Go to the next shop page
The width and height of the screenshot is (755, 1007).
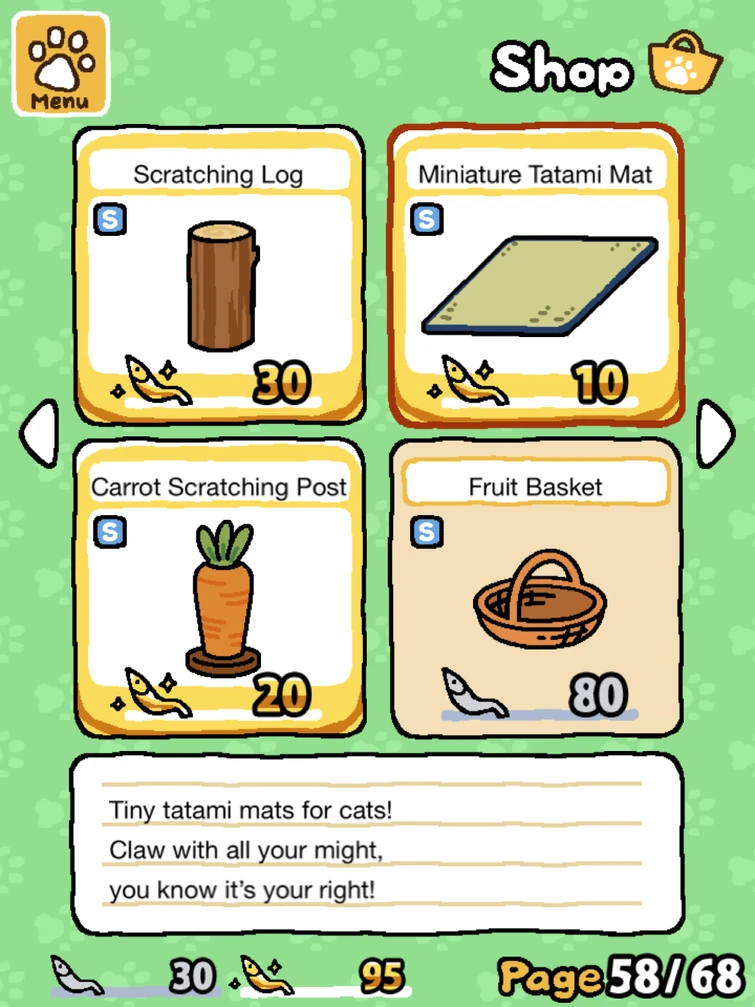click(x=715, y=432)
